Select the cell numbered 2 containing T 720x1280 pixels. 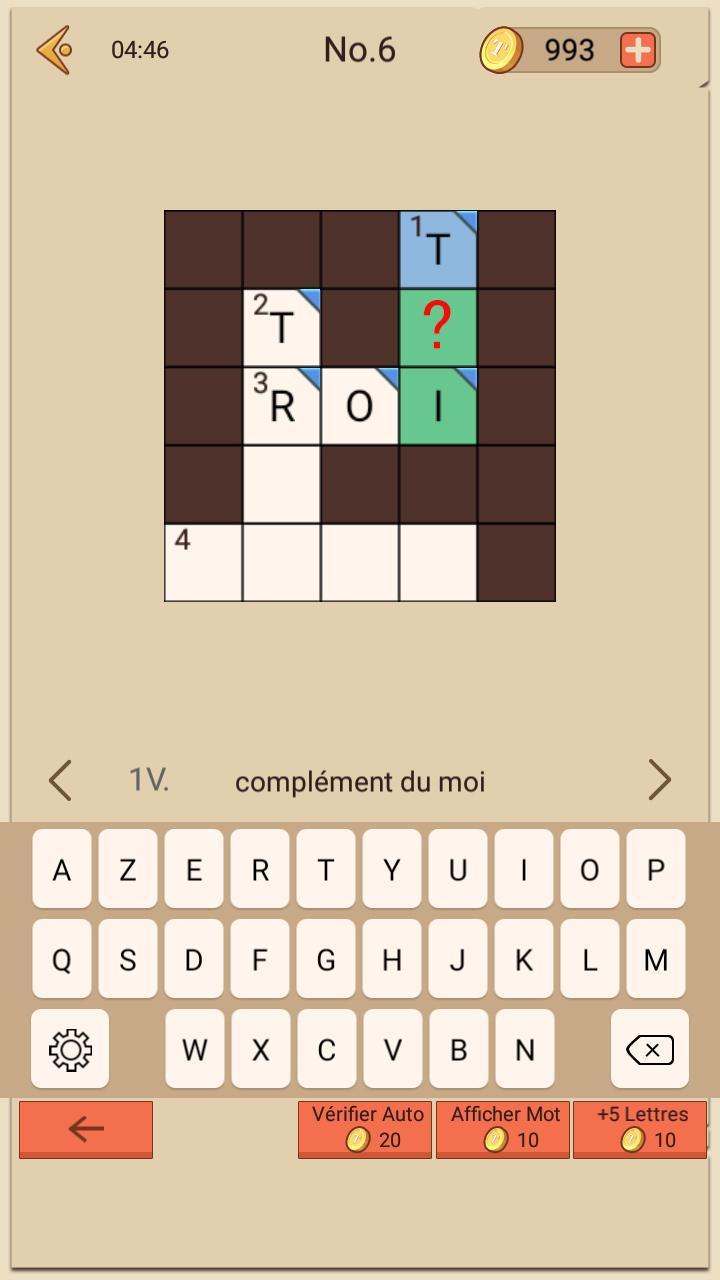282,328
